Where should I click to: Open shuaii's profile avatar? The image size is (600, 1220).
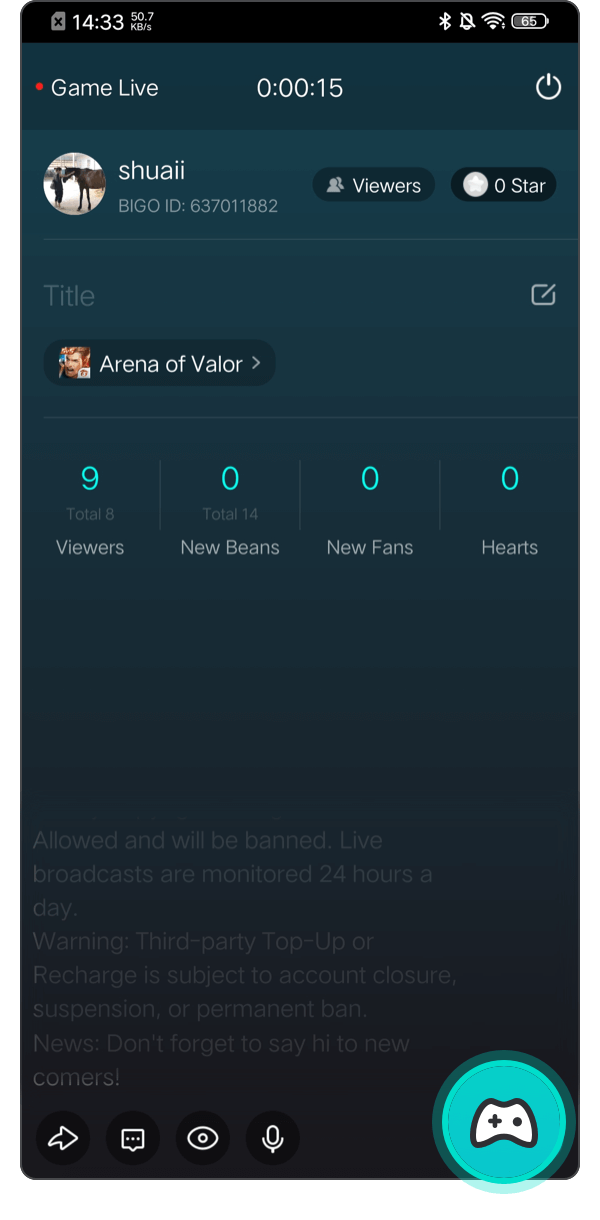click(x=75, y=184)
